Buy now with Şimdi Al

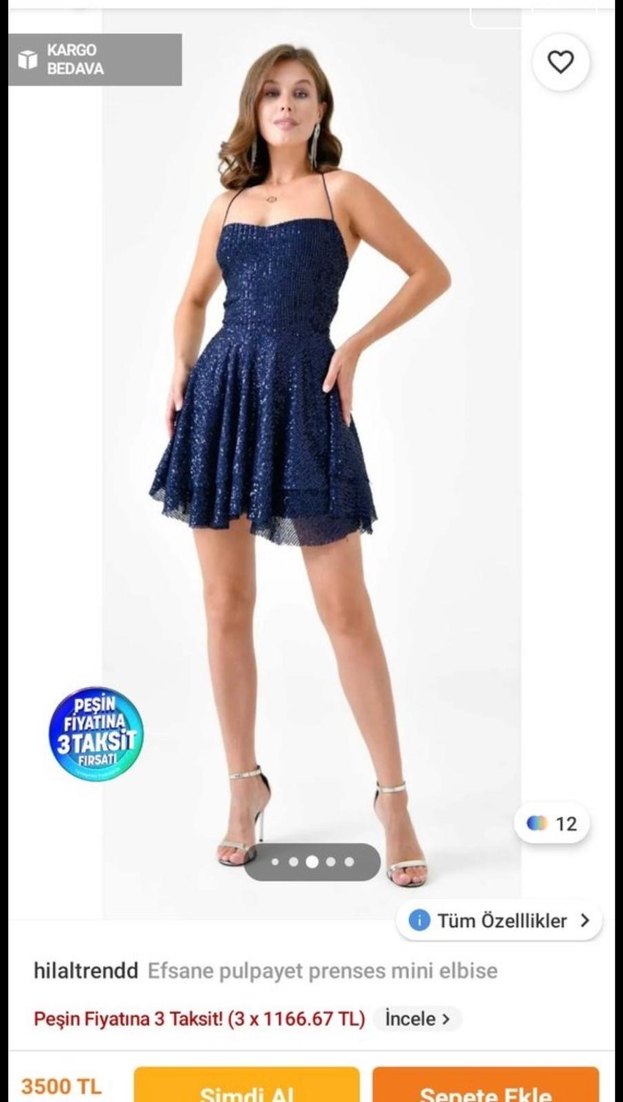[x=246, y=1087]
